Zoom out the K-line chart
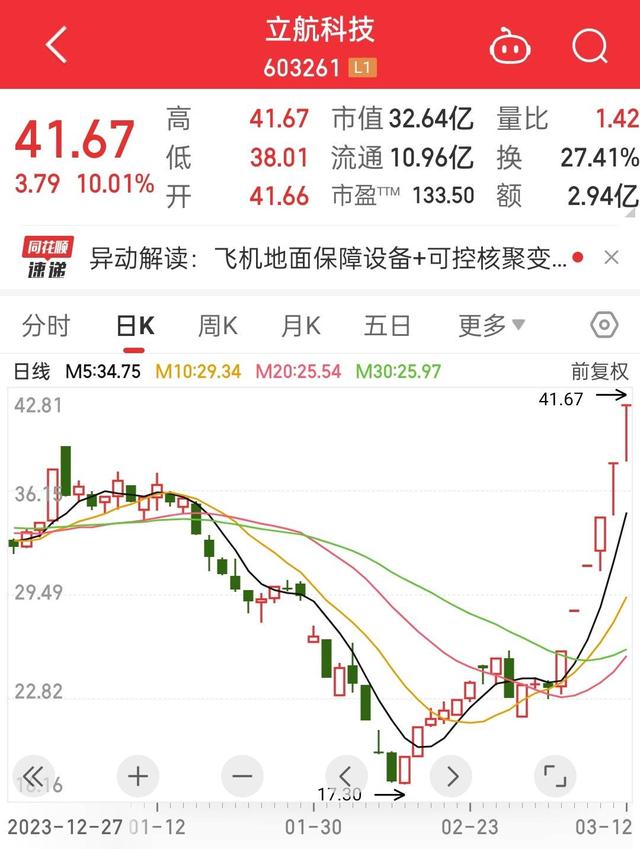Viewport: 640px width, 849px height. pos(242,775)
